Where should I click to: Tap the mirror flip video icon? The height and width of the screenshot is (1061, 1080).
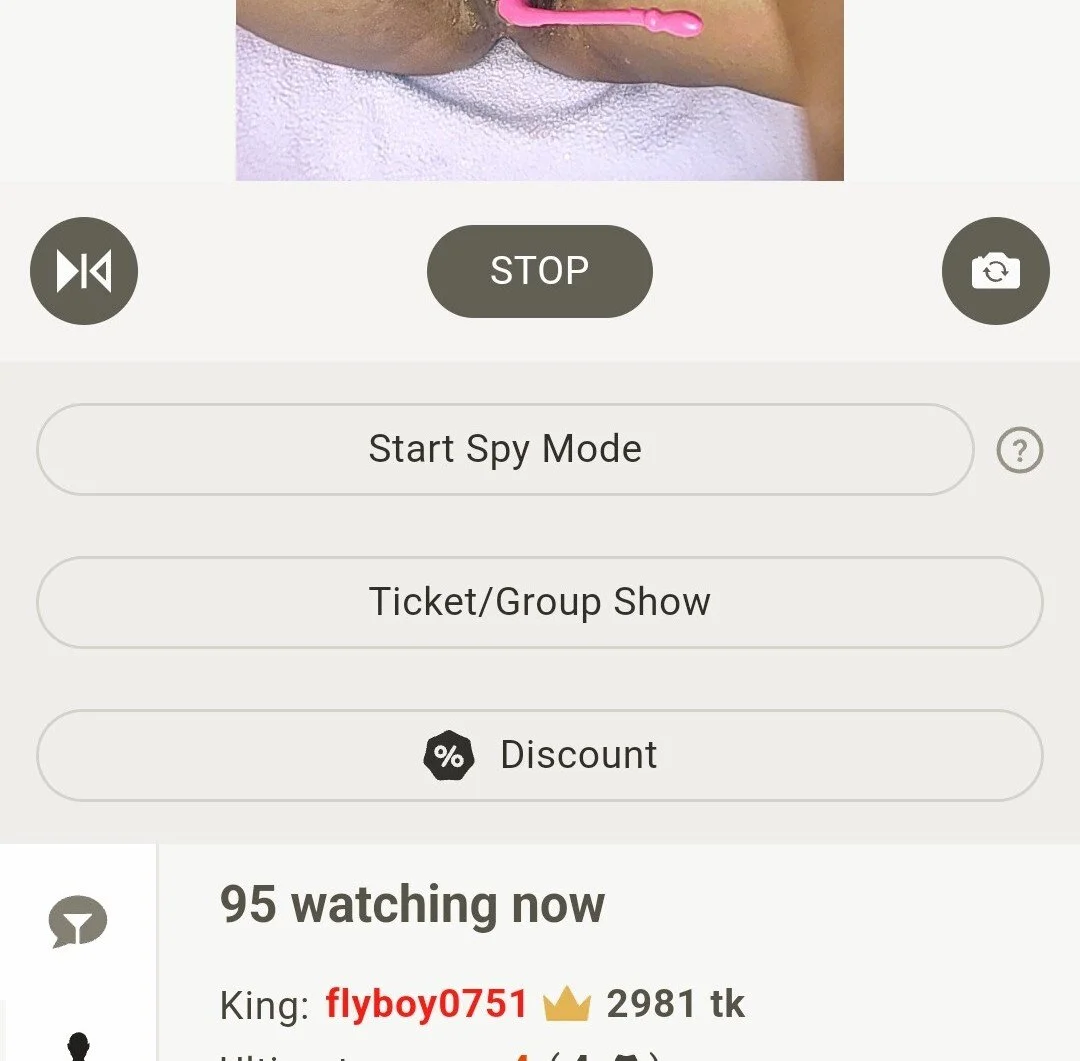point(84,271)
